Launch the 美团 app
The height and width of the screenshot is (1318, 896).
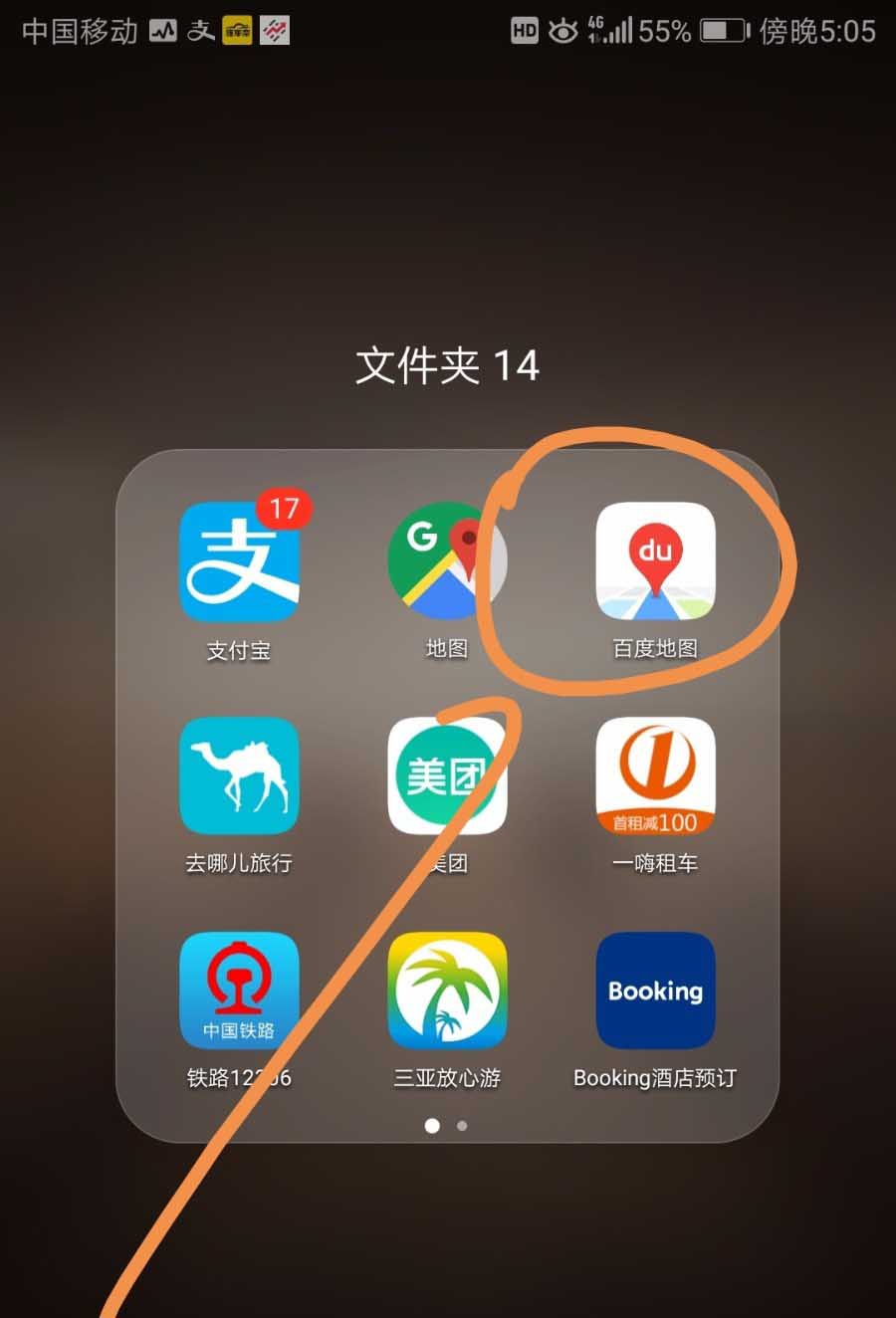coord(447,776)
